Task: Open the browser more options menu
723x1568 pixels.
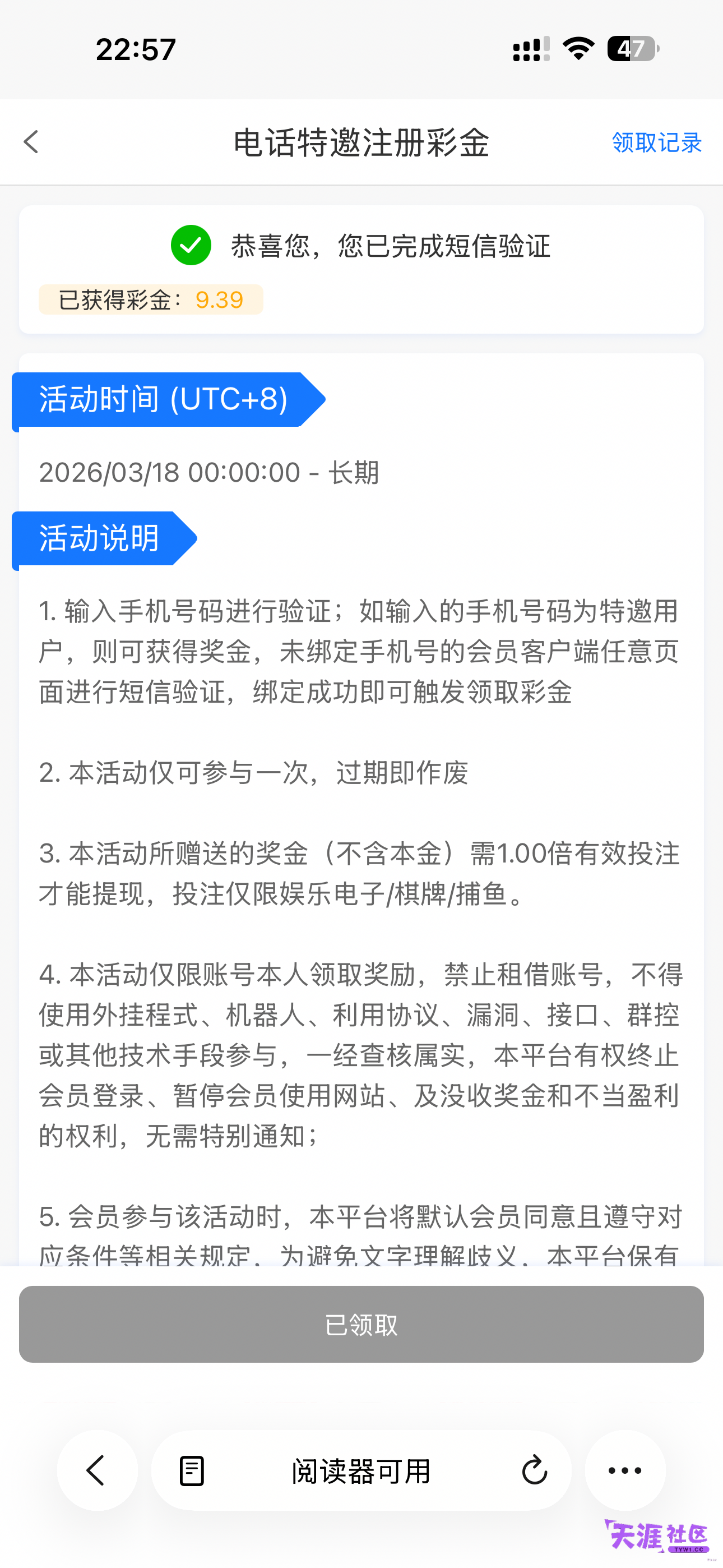Action: point(625,1470)
